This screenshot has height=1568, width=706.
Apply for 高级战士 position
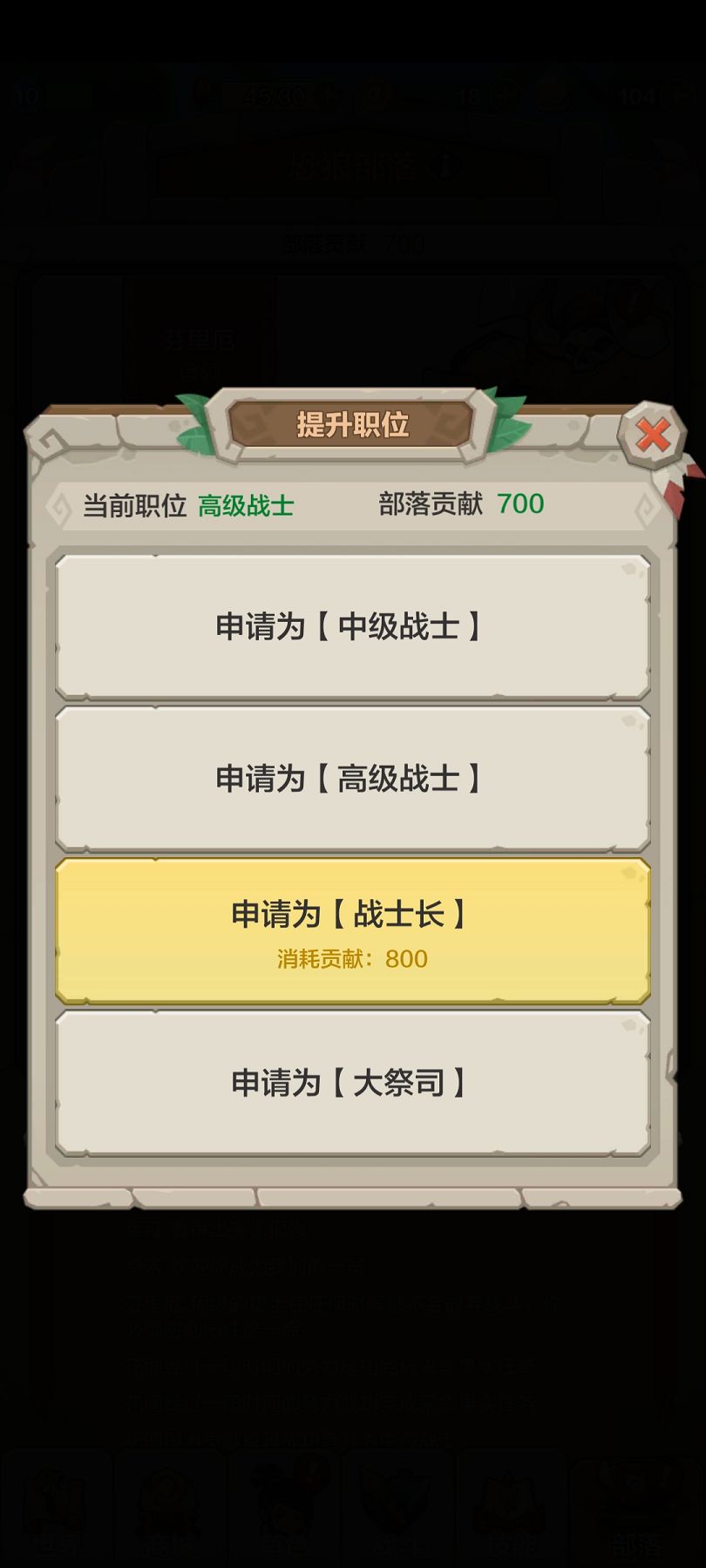pyautogui.click(x=352, y=778)
